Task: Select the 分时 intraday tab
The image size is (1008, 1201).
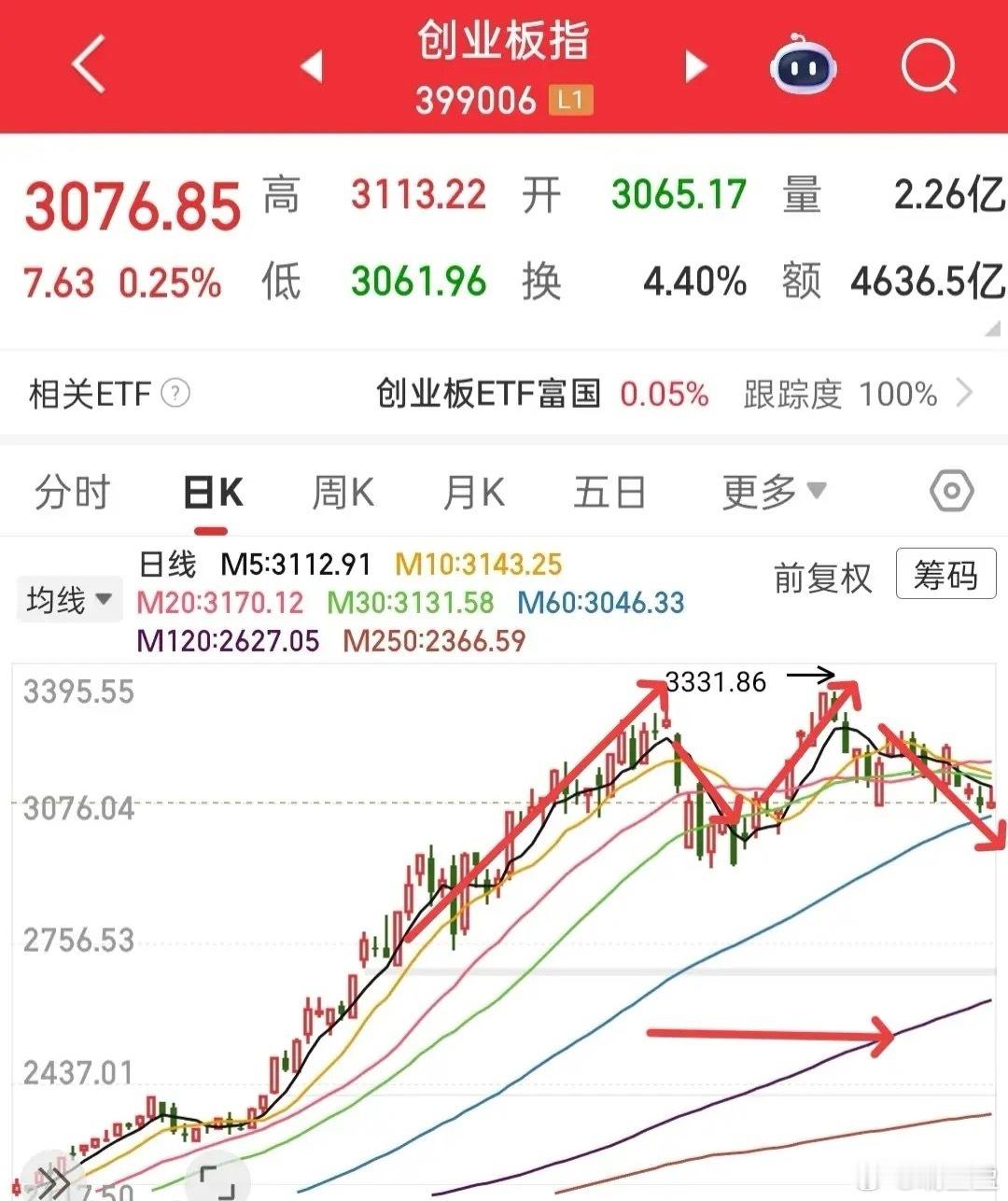Action: [73, 491]
